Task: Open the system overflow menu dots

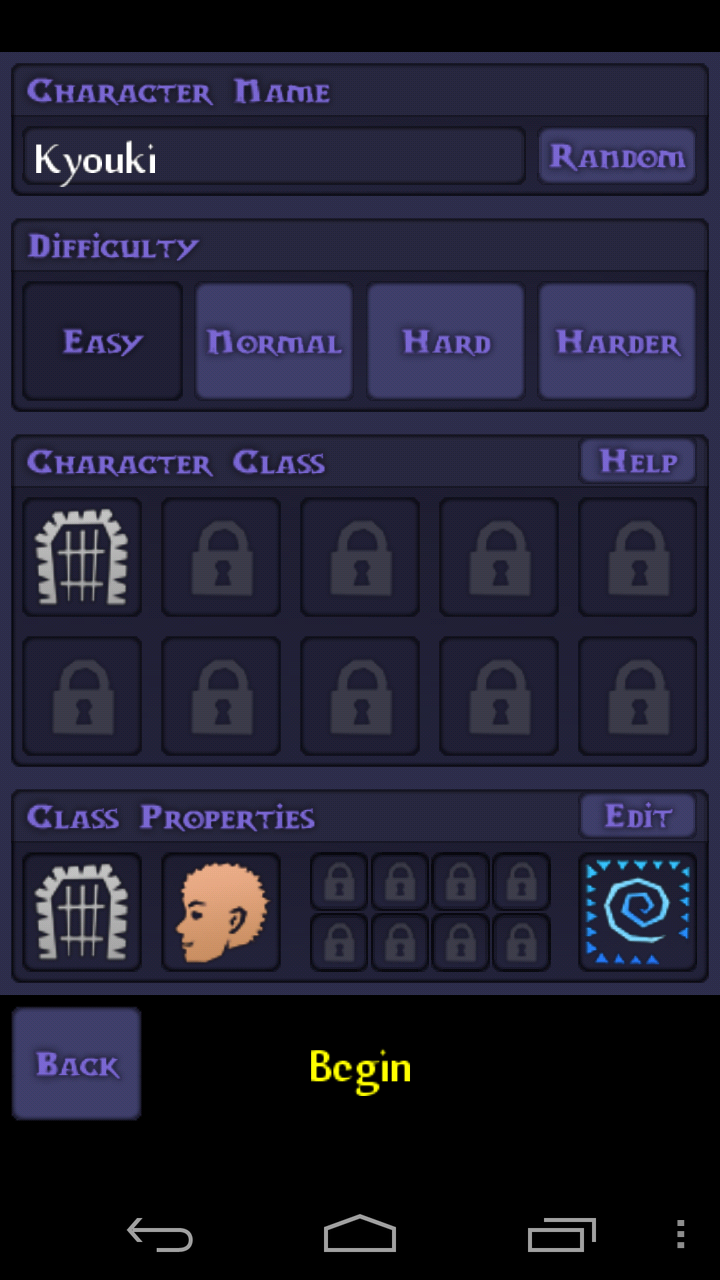Action: 680,1234
